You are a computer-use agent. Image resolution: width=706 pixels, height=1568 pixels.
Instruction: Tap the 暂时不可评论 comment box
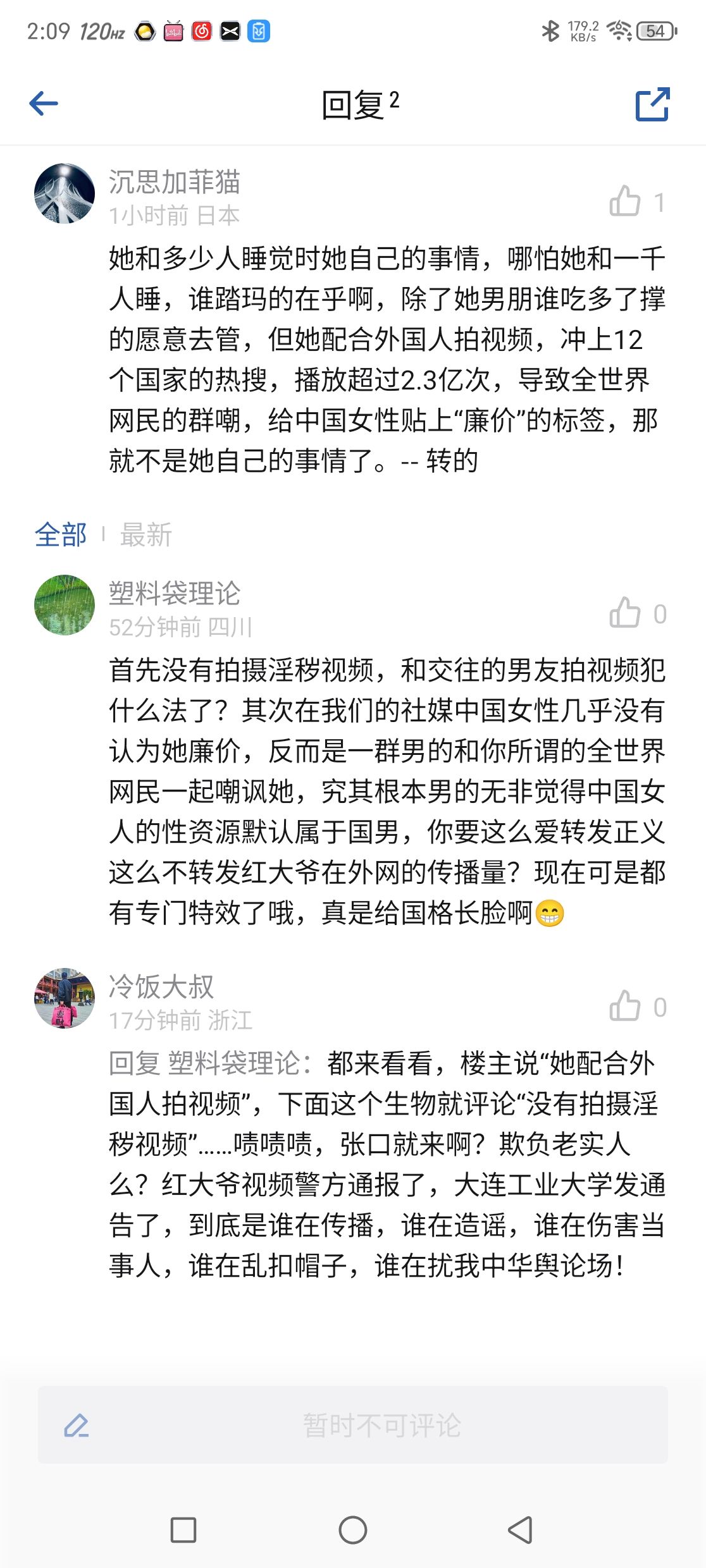[353, 1425]
